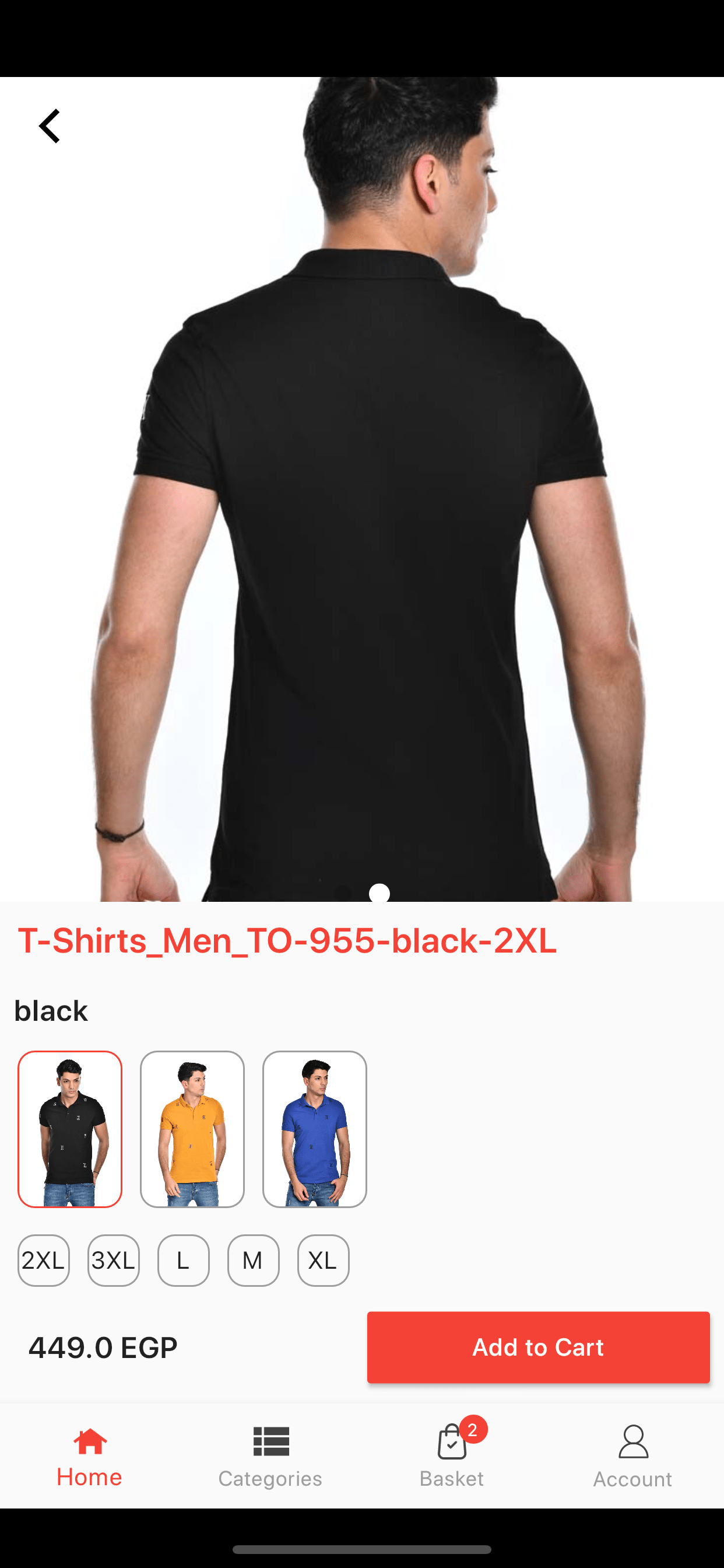Image resolution: width=724 pixels, height=1568 pixels.
Task: Pick the blue shirt color variant
Action: 315,1129
